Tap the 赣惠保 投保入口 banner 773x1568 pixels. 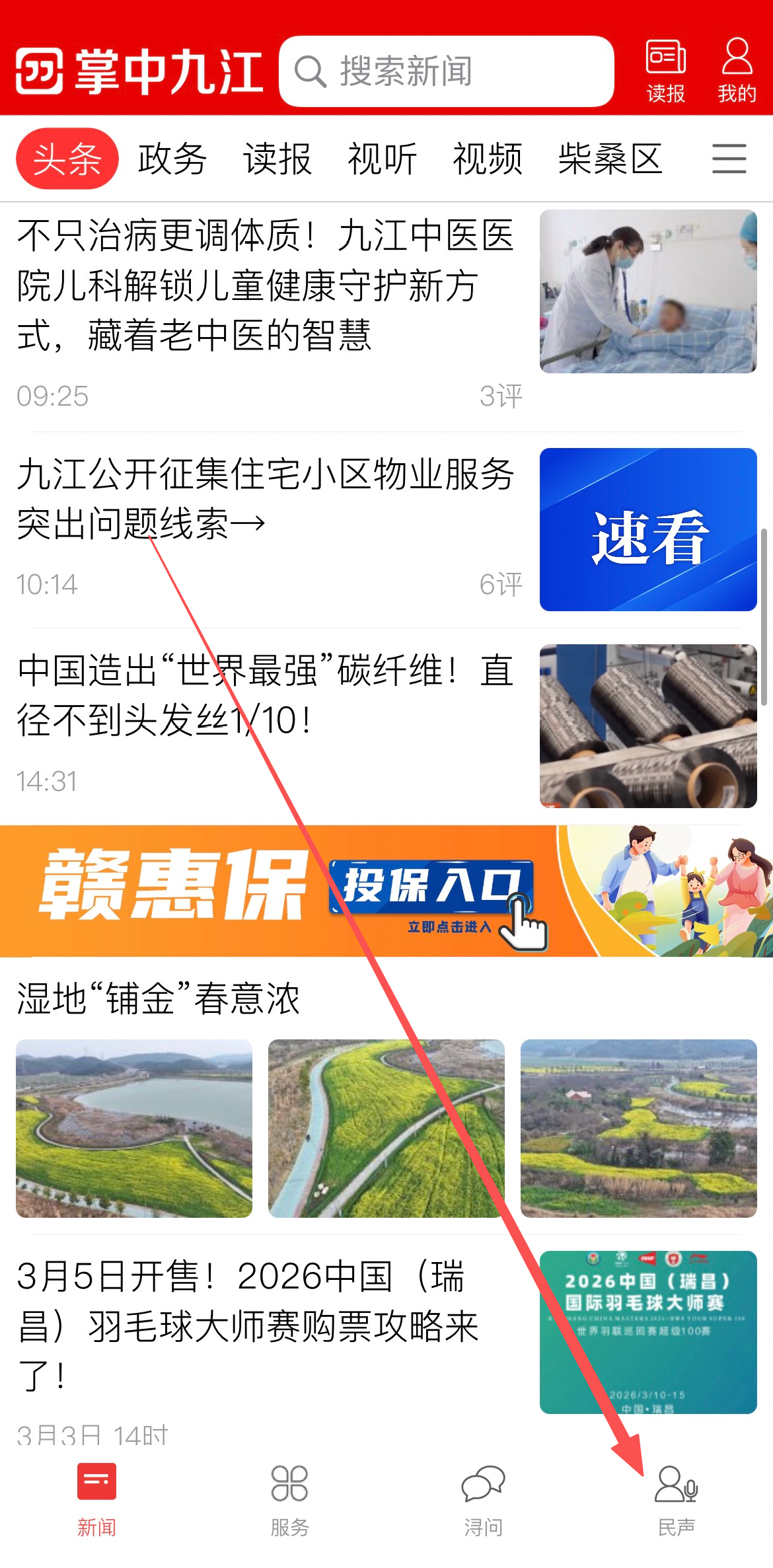click(x=386, y=890)
